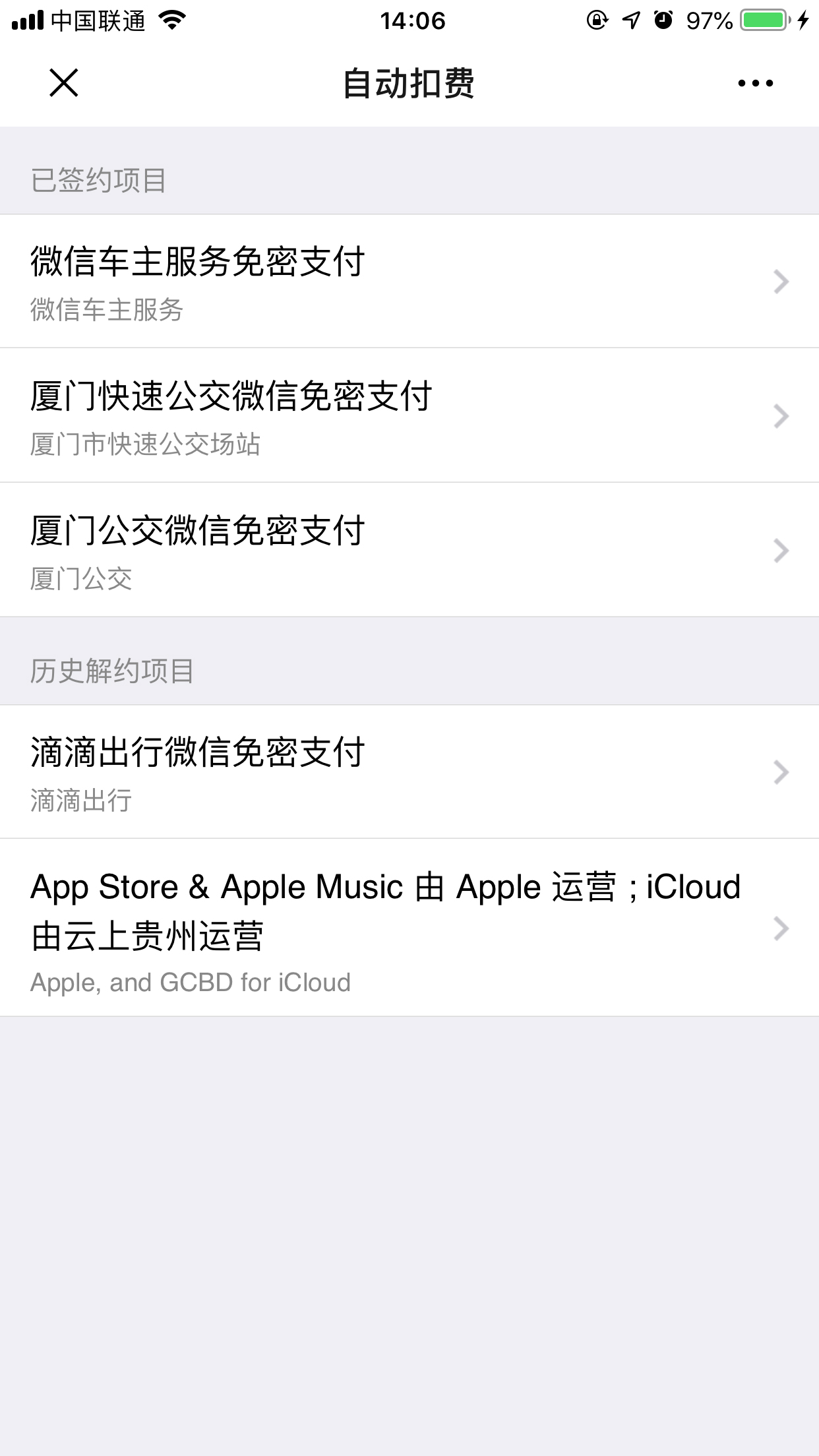The width and height of the screenshot is (819, 1456).
Task: Tap the alarm clock status bar icon
Action: click(x=663, y=20)
